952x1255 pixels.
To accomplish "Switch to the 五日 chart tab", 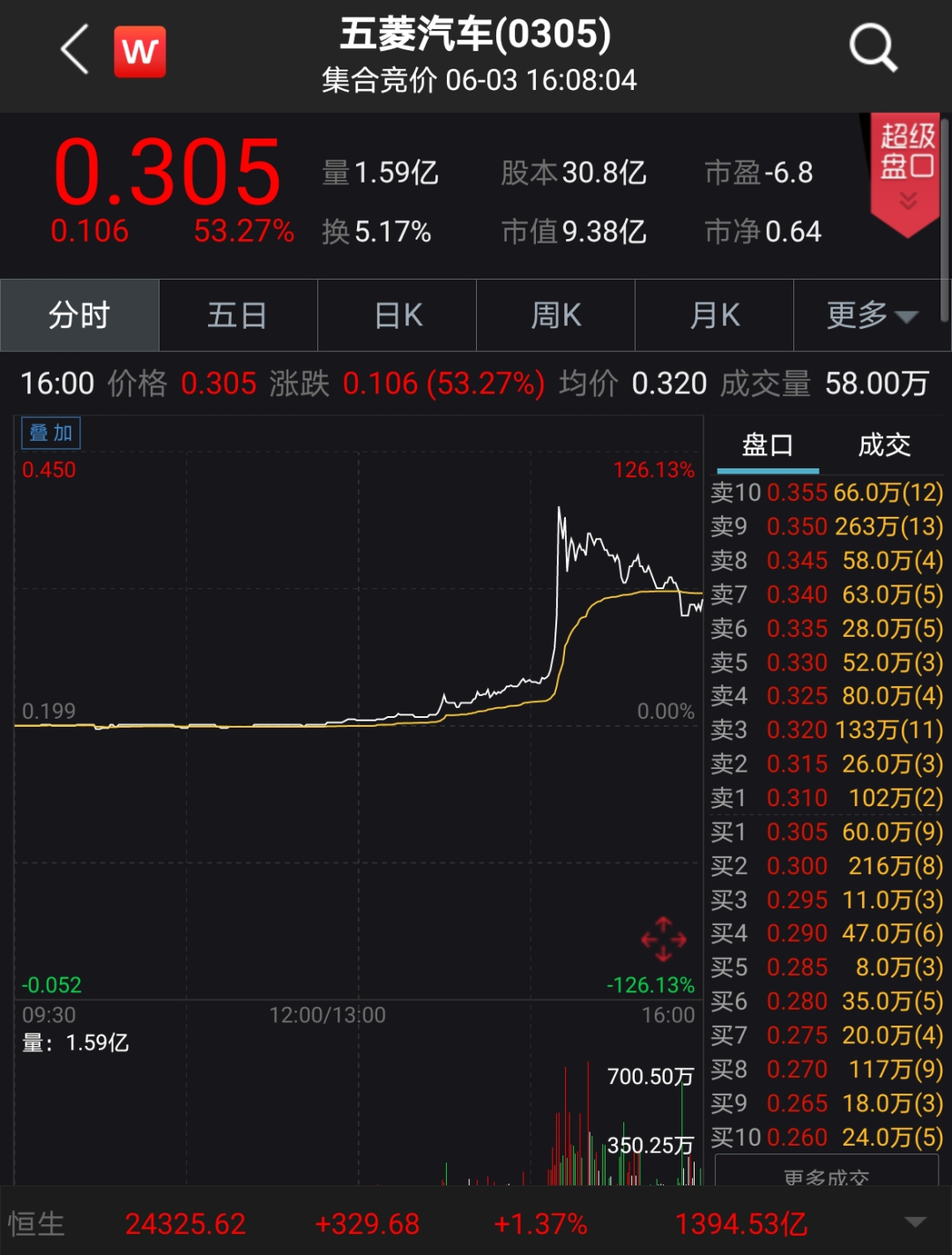I will 238,315.
